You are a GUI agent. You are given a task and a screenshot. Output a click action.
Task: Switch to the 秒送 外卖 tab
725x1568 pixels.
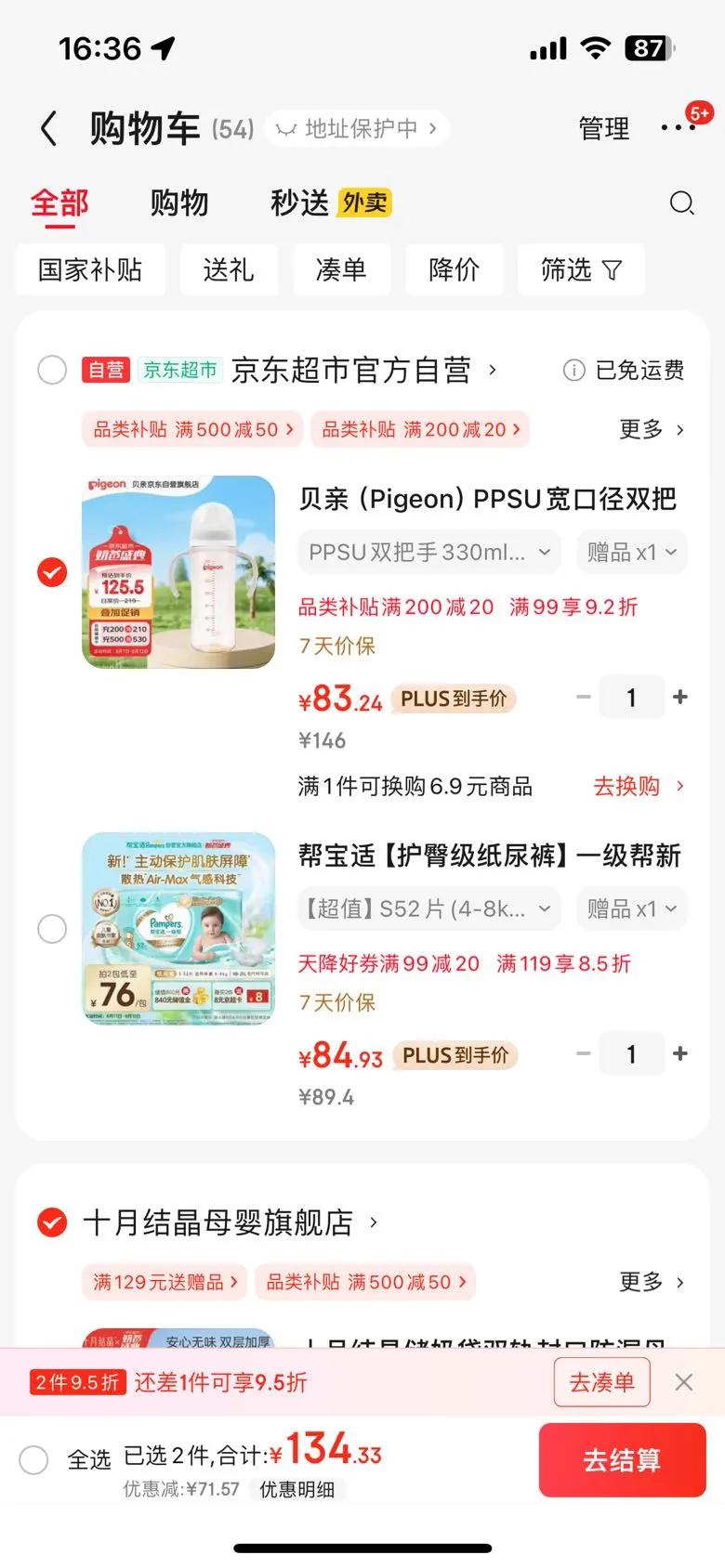click(330, 203)
